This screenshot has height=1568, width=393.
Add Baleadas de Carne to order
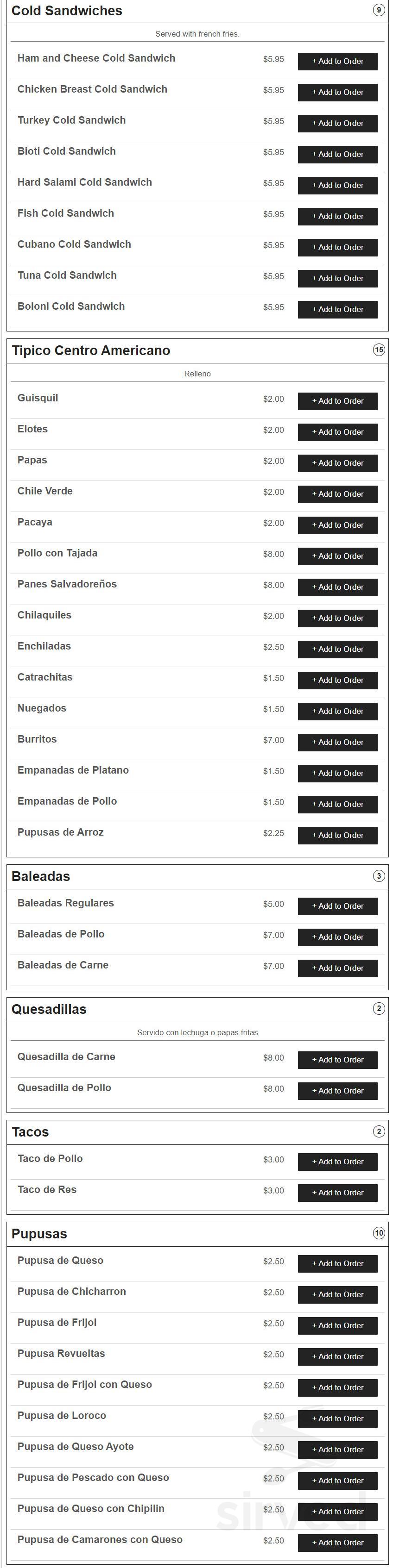pos(337,968)
